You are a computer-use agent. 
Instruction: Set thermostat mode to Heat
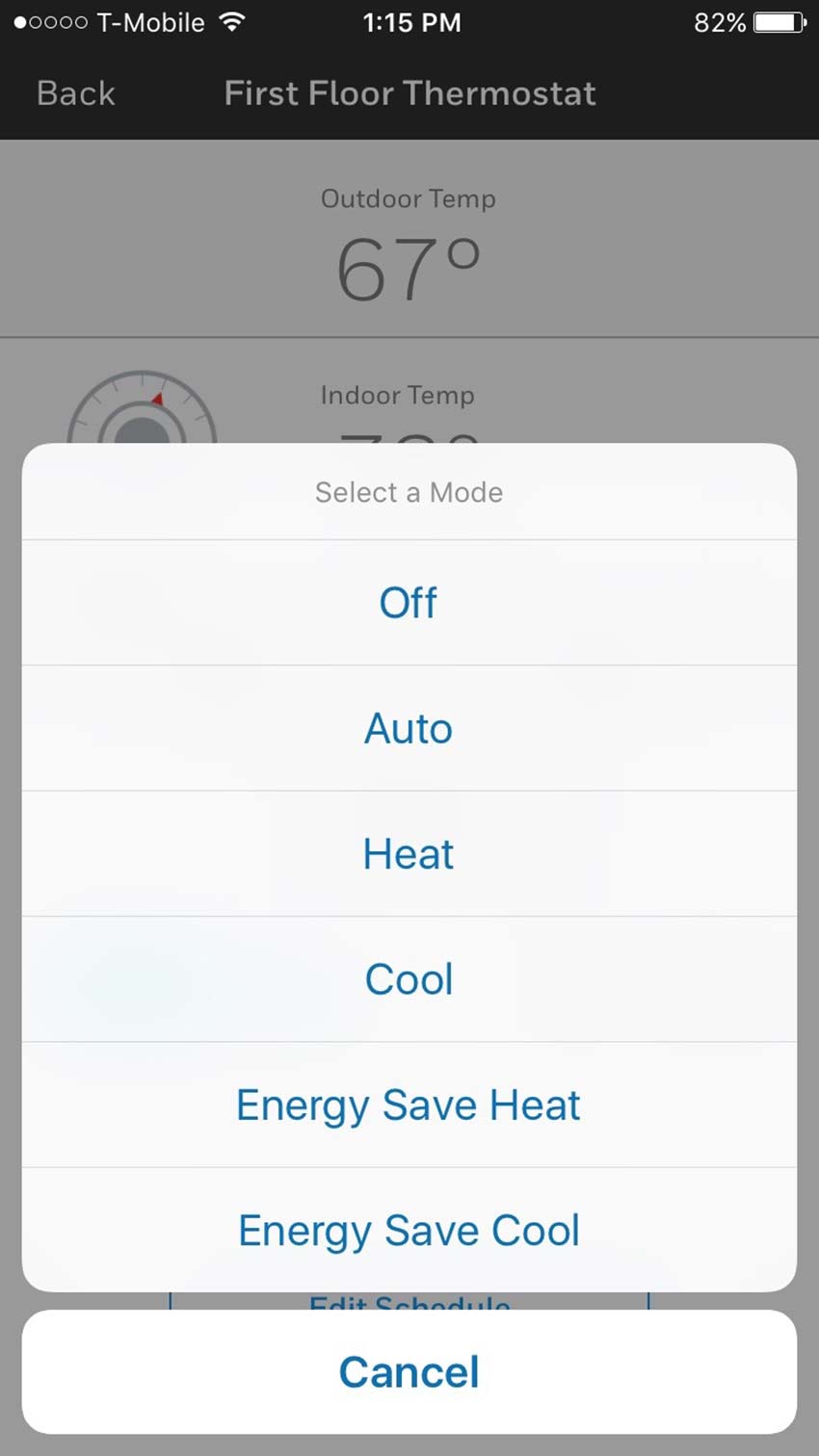tap(409, 854)
